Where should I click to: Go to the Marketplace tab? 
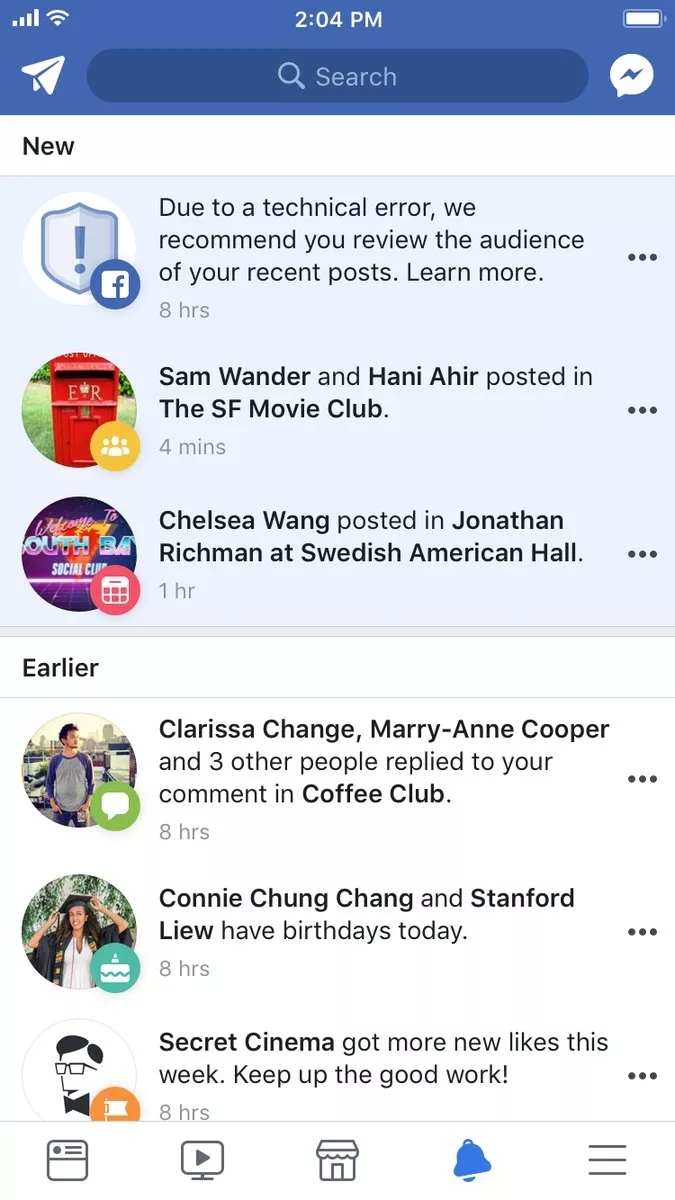[x=337, y=1160]
